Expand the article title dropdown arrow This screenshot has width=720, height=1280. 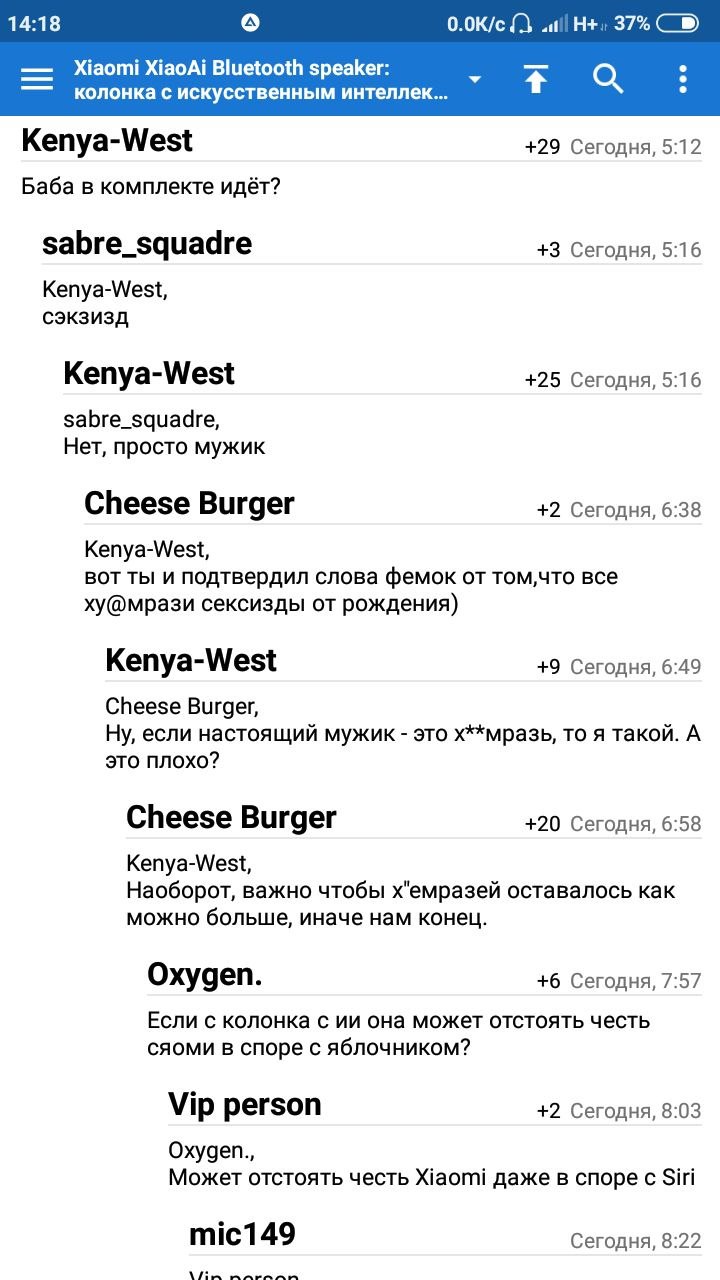pyautogui.click(x=475, y=80)
